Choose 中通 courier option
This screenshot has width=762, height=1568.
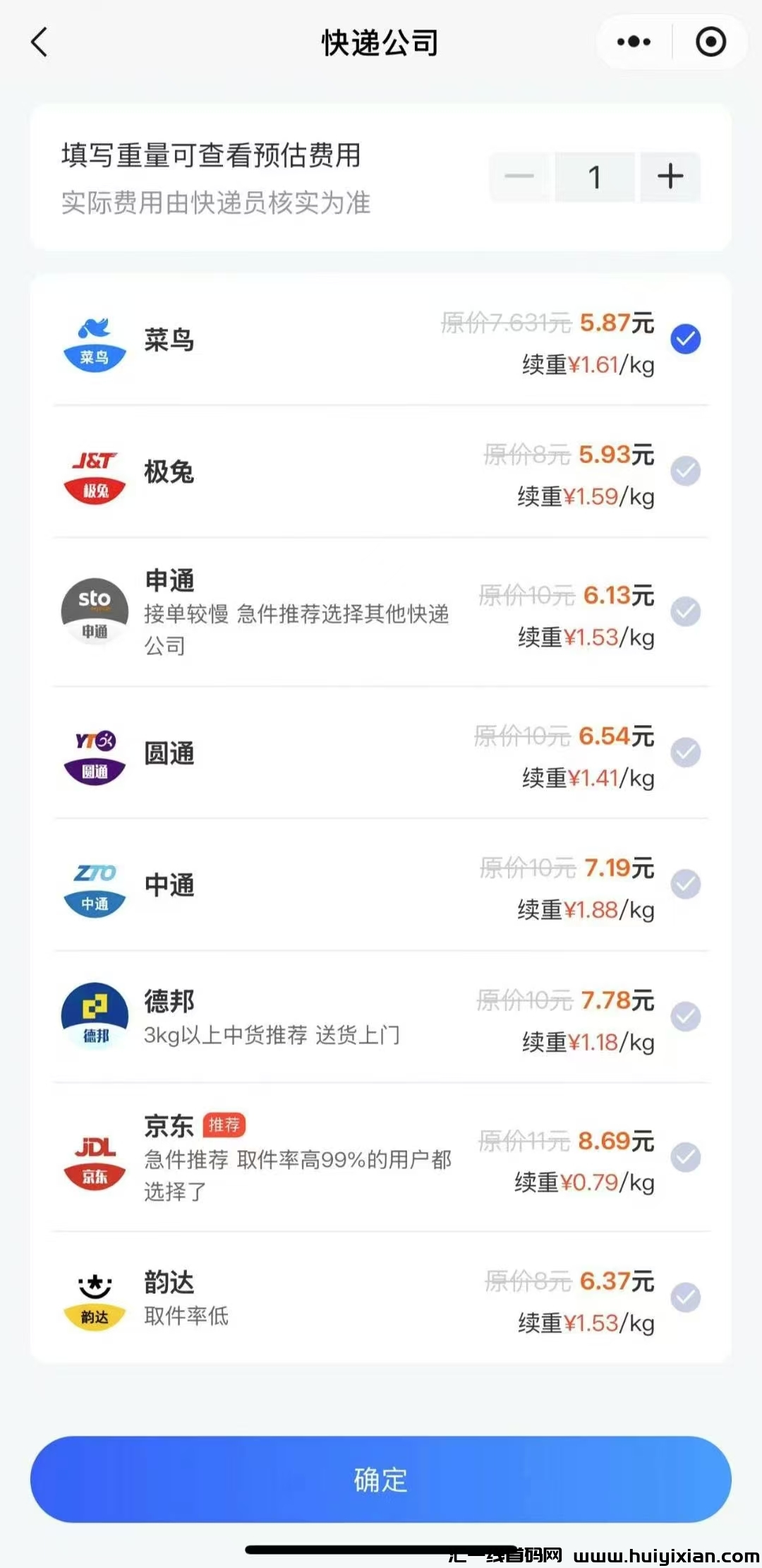point(685,884)
